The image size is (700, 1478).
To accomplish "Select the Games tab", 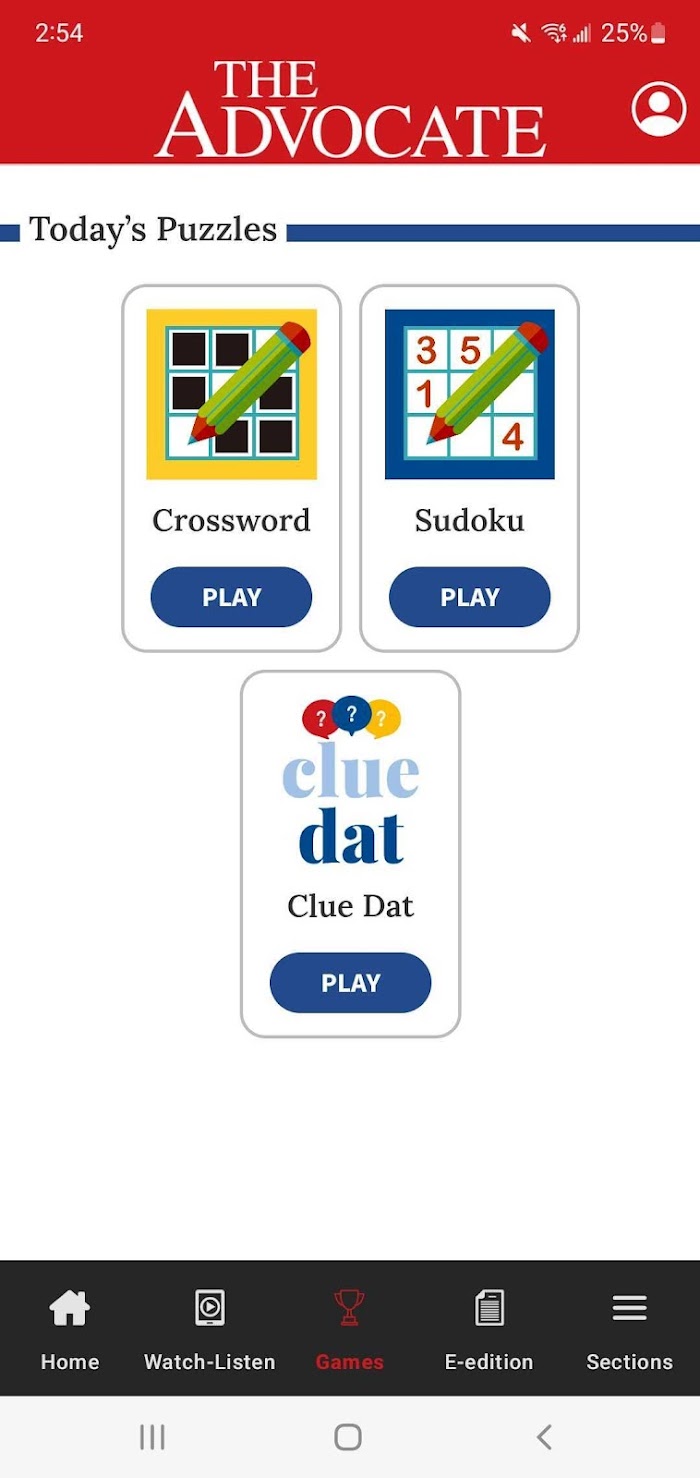I will [350, 1329].
